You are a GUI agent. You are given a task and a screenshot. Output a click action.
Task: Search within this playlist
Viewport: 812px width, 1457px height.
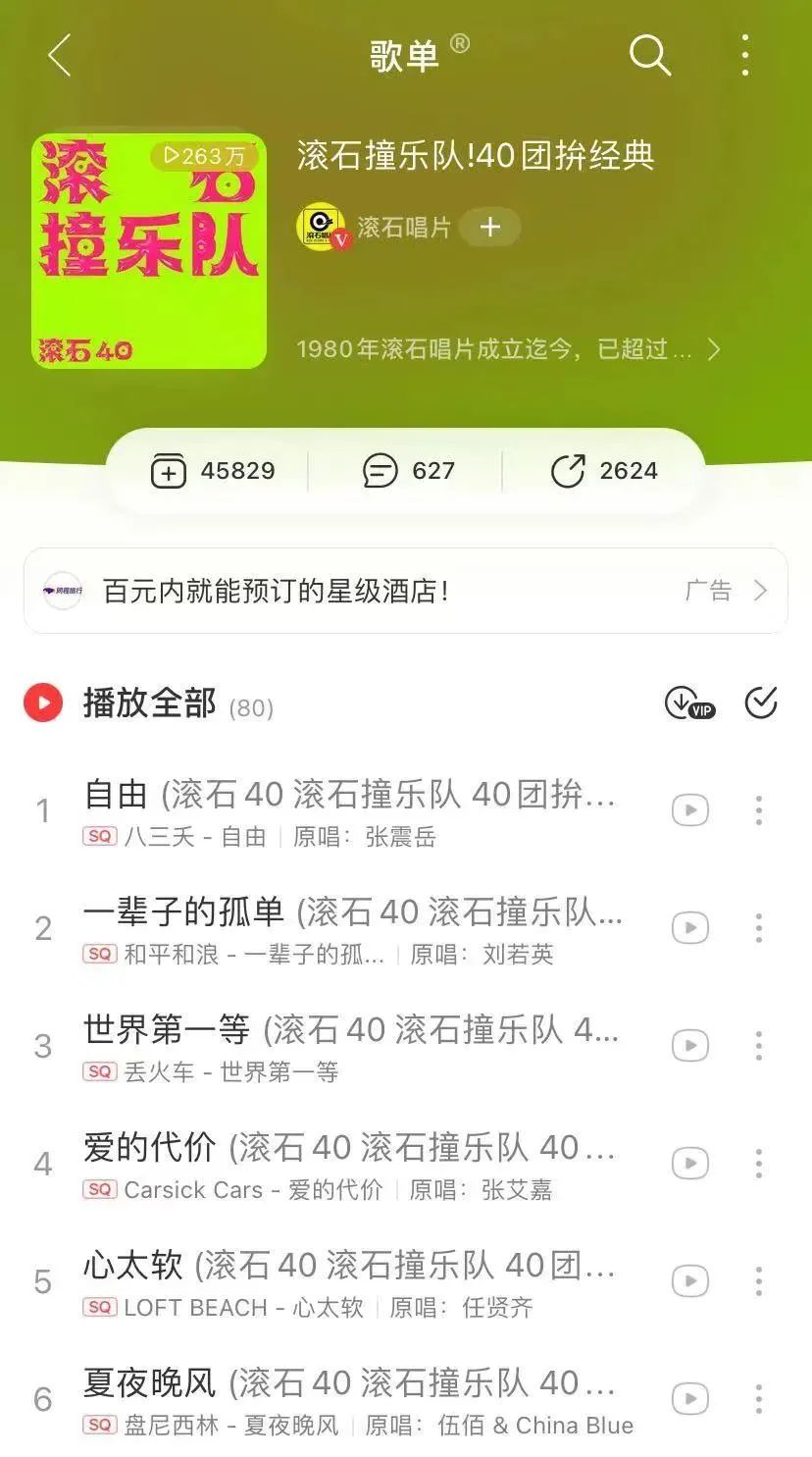pyautogui.click(x=649, y=55)
